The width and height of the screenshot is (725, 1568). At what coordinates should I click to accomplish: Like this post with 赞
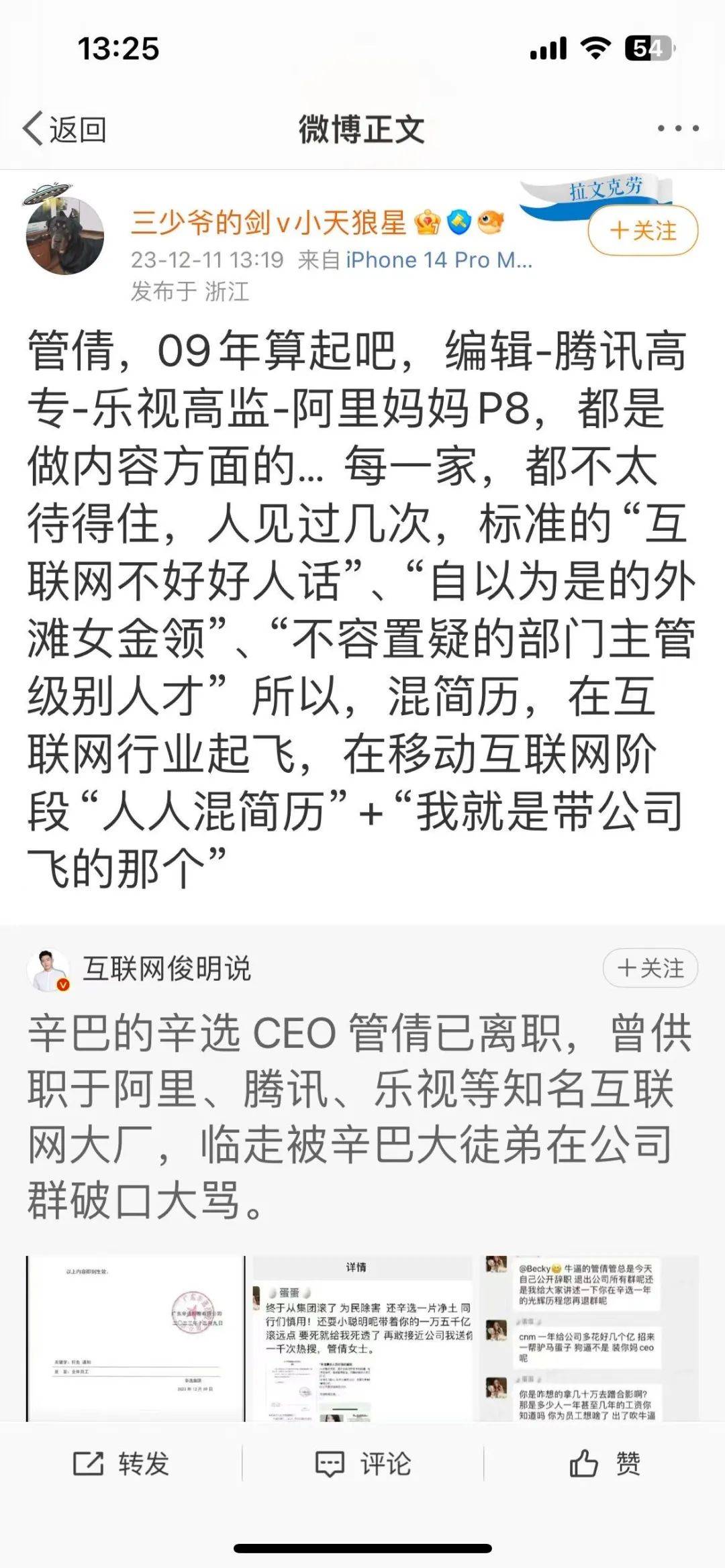click(x=605, y=1463)
